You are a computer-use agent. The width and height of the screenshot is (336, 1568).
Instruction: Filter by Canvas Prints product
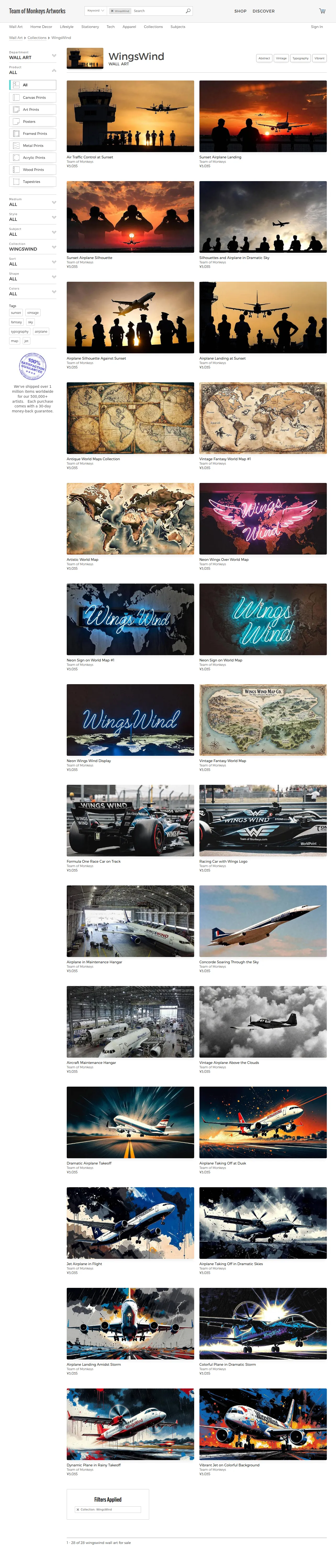[x=33, y=97]
